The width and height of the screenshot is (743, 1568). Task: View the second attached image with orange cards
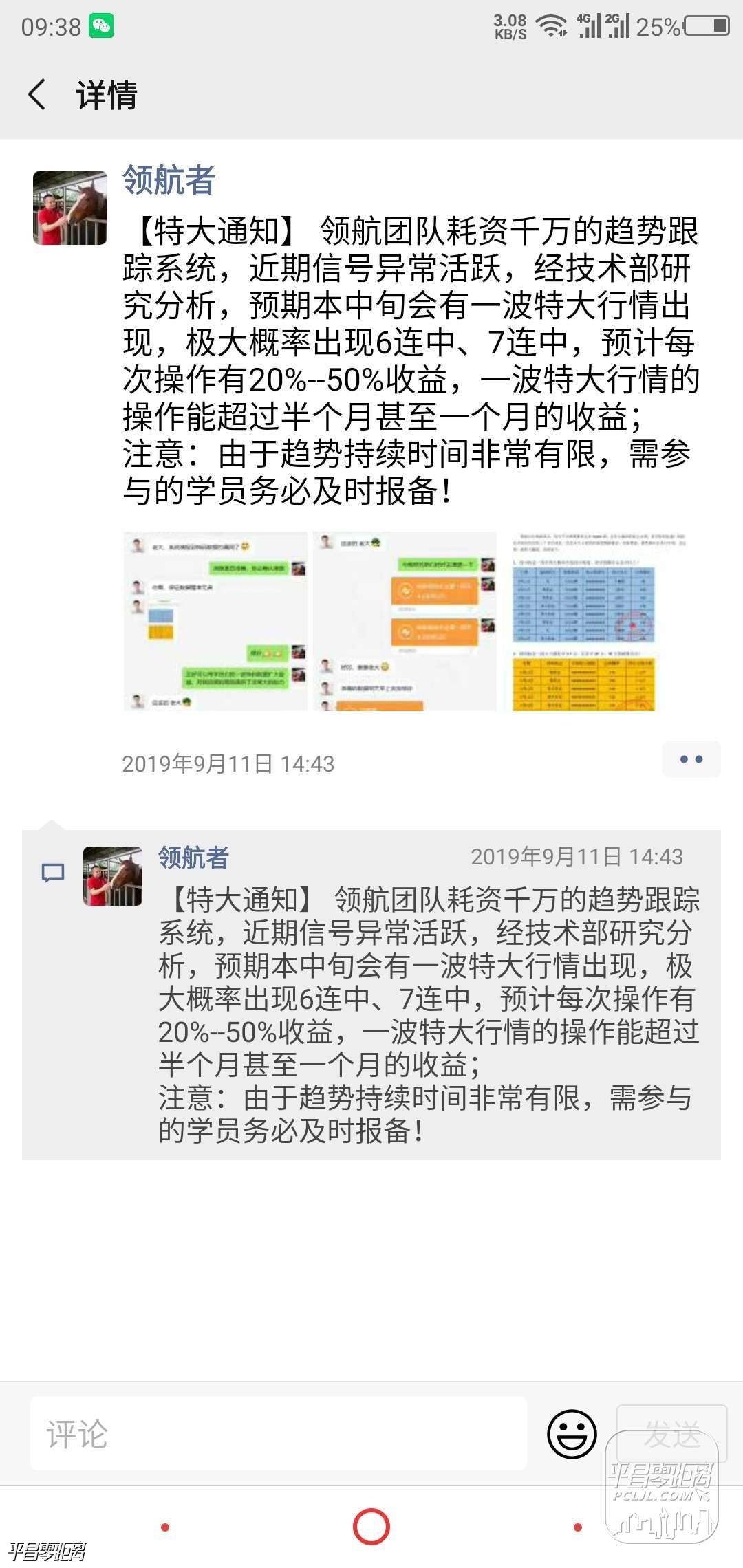coord(405,621)
